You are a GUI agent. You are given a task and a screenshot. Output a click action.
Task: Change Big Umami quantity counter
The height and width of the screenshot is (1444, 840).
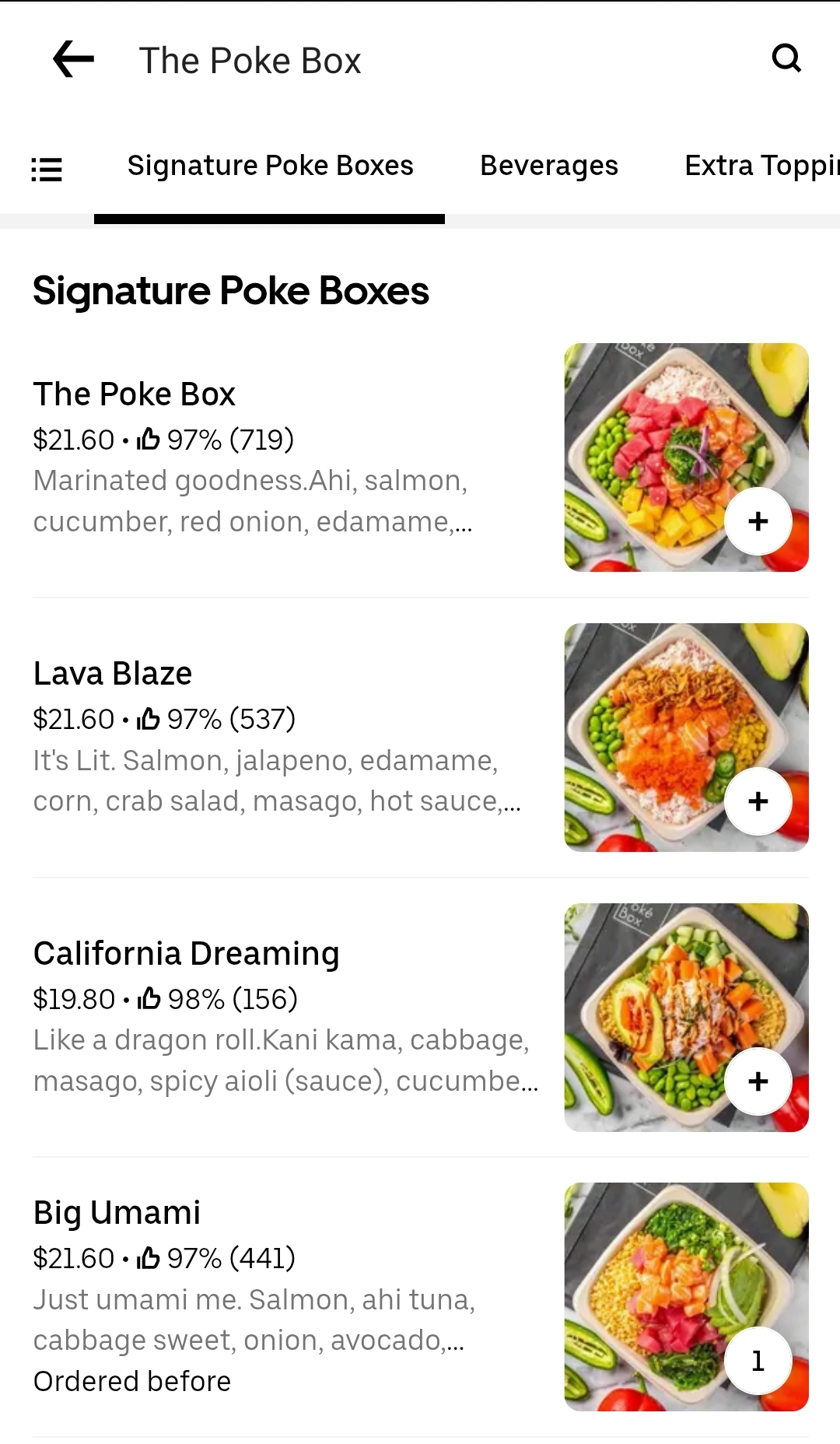(758, 1361)
